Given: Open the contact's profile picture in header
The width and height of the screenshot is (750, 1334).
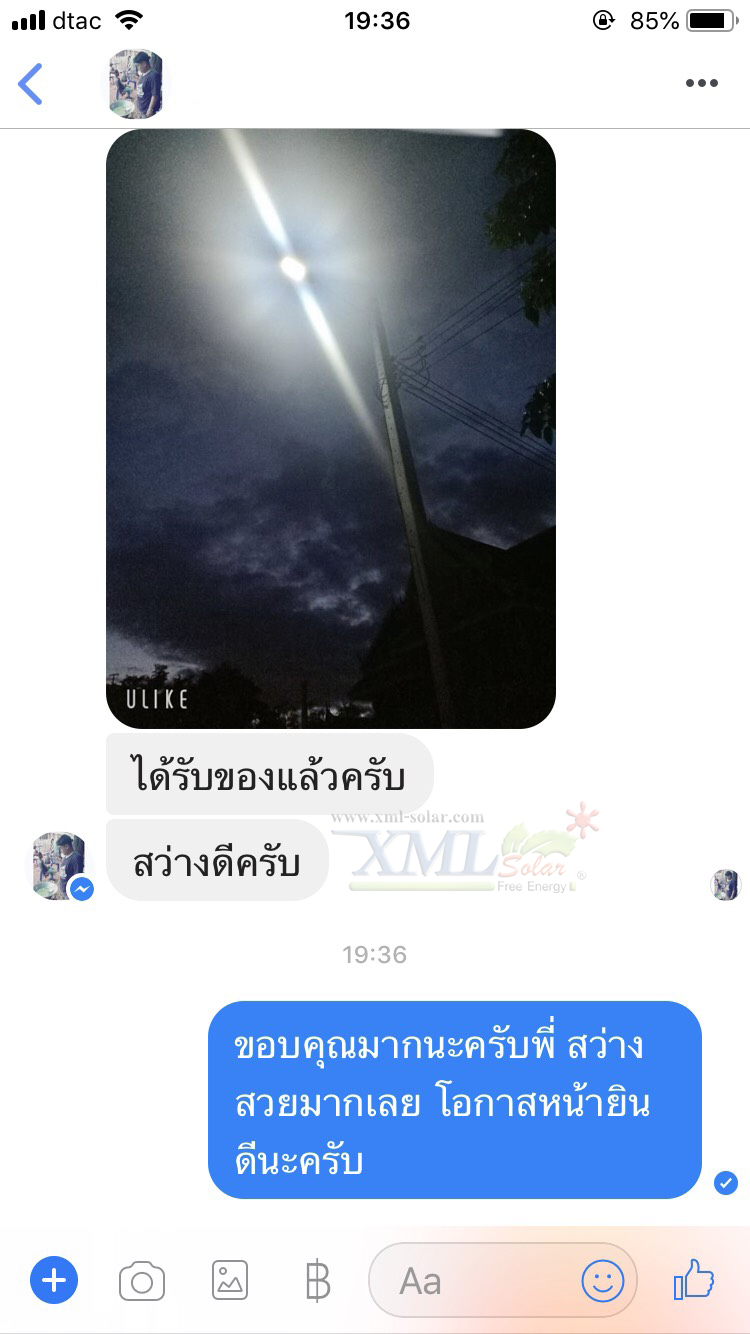Looking at the screenshot, I should pos(136,84).
